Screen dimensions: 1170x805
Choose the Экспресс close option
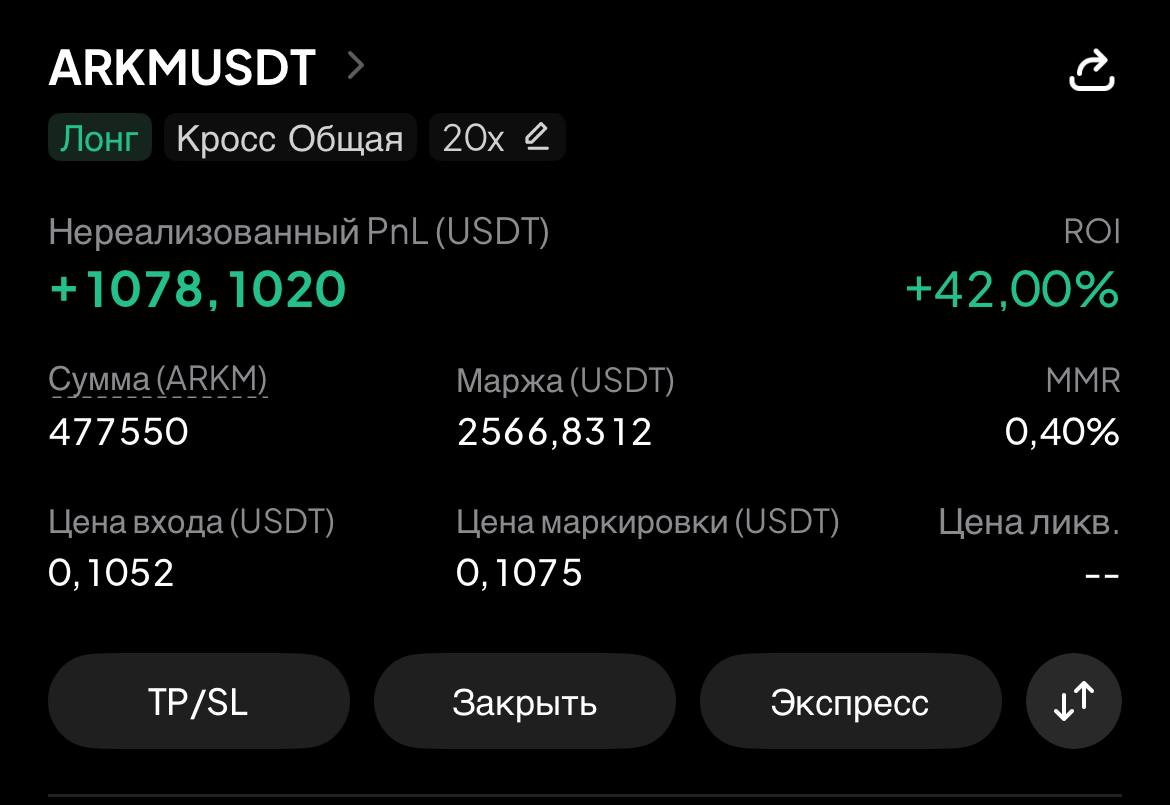pyautogui.click(x=849, y=702)
